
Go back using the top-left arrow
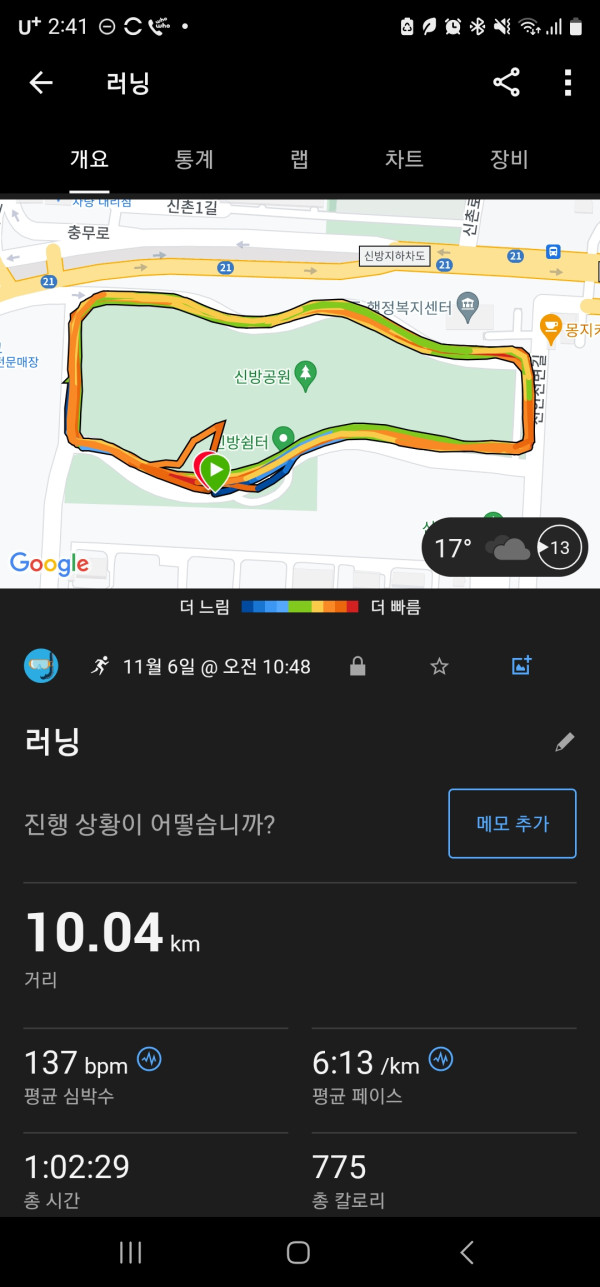(41, 83)
